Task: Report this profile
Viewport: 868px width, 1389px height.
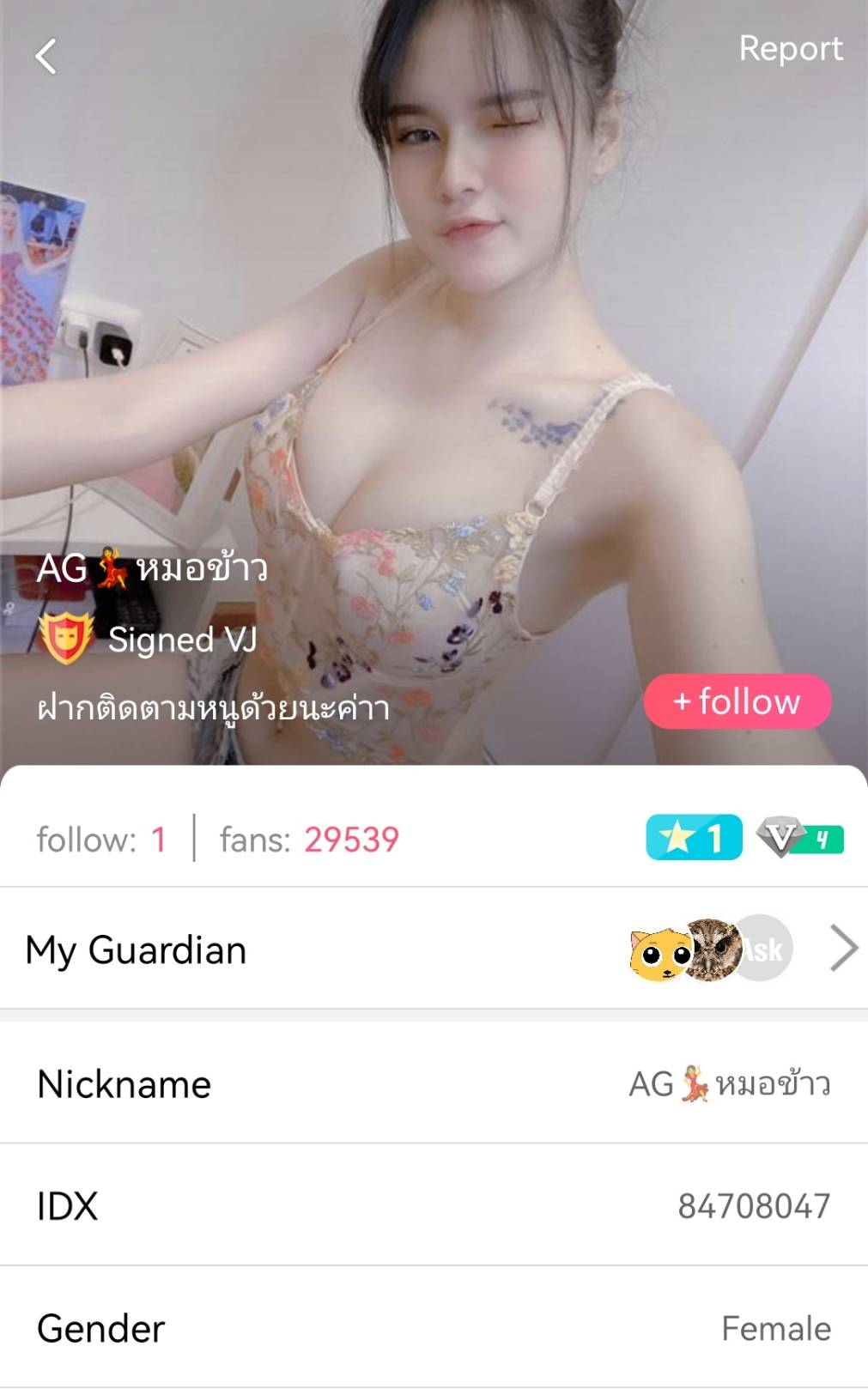Action: [790, 49]
